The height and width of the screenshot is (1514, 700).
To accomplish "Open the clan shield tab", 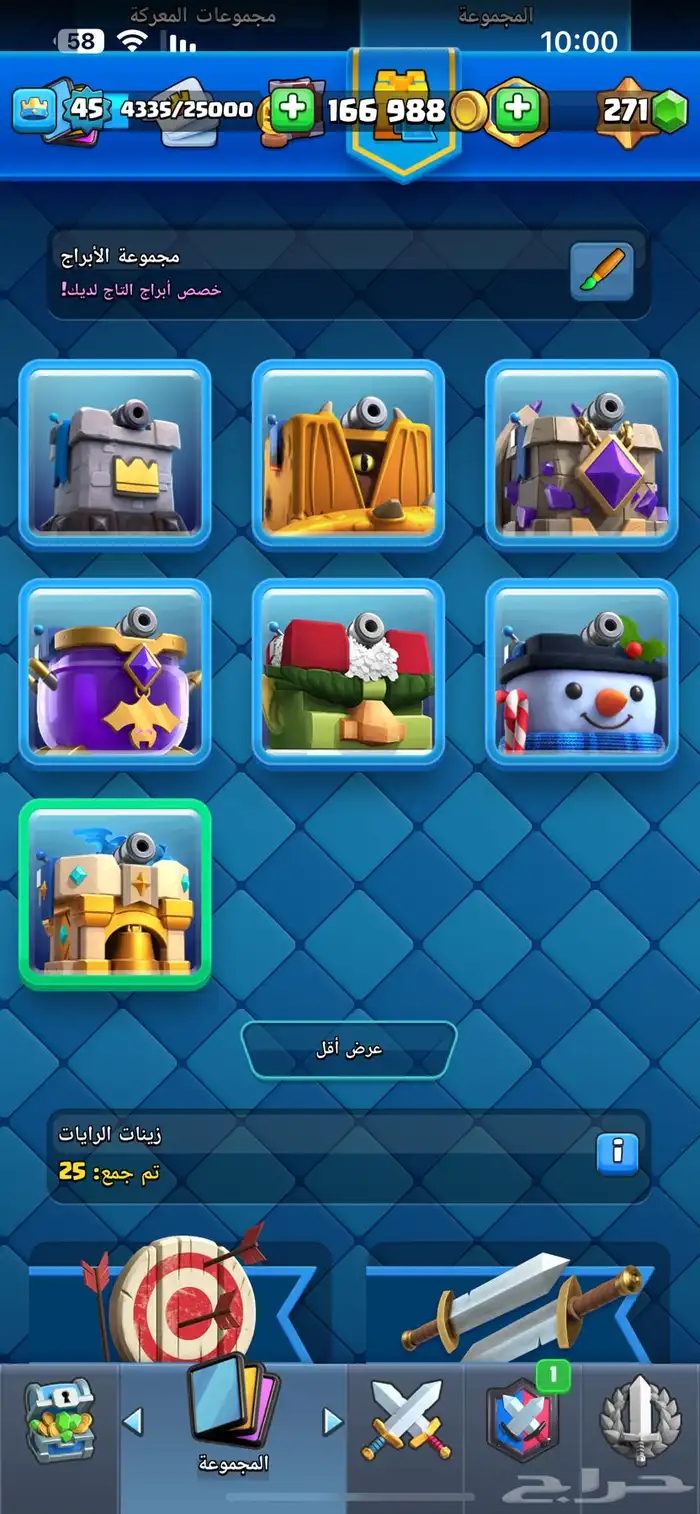I will click(523, 1420).
